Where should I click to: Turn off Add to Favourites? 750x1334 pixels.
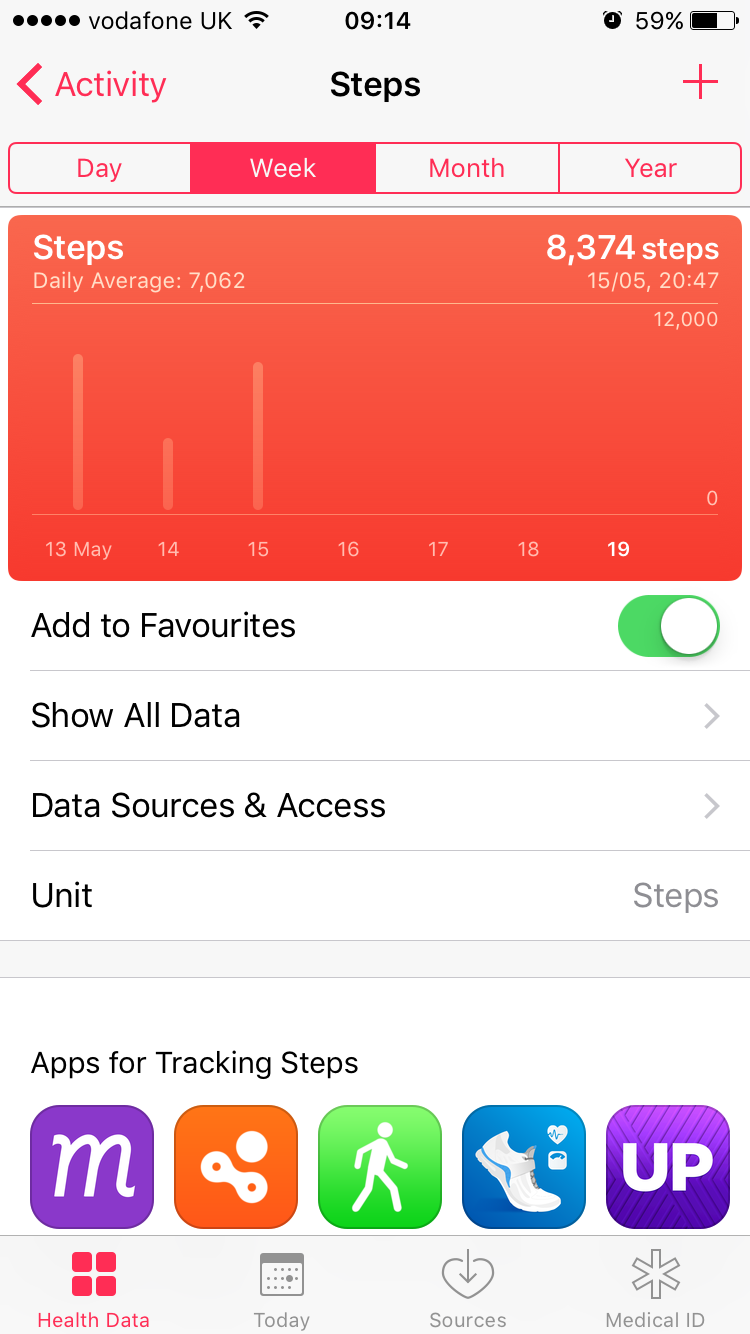(x=668, y=626)
